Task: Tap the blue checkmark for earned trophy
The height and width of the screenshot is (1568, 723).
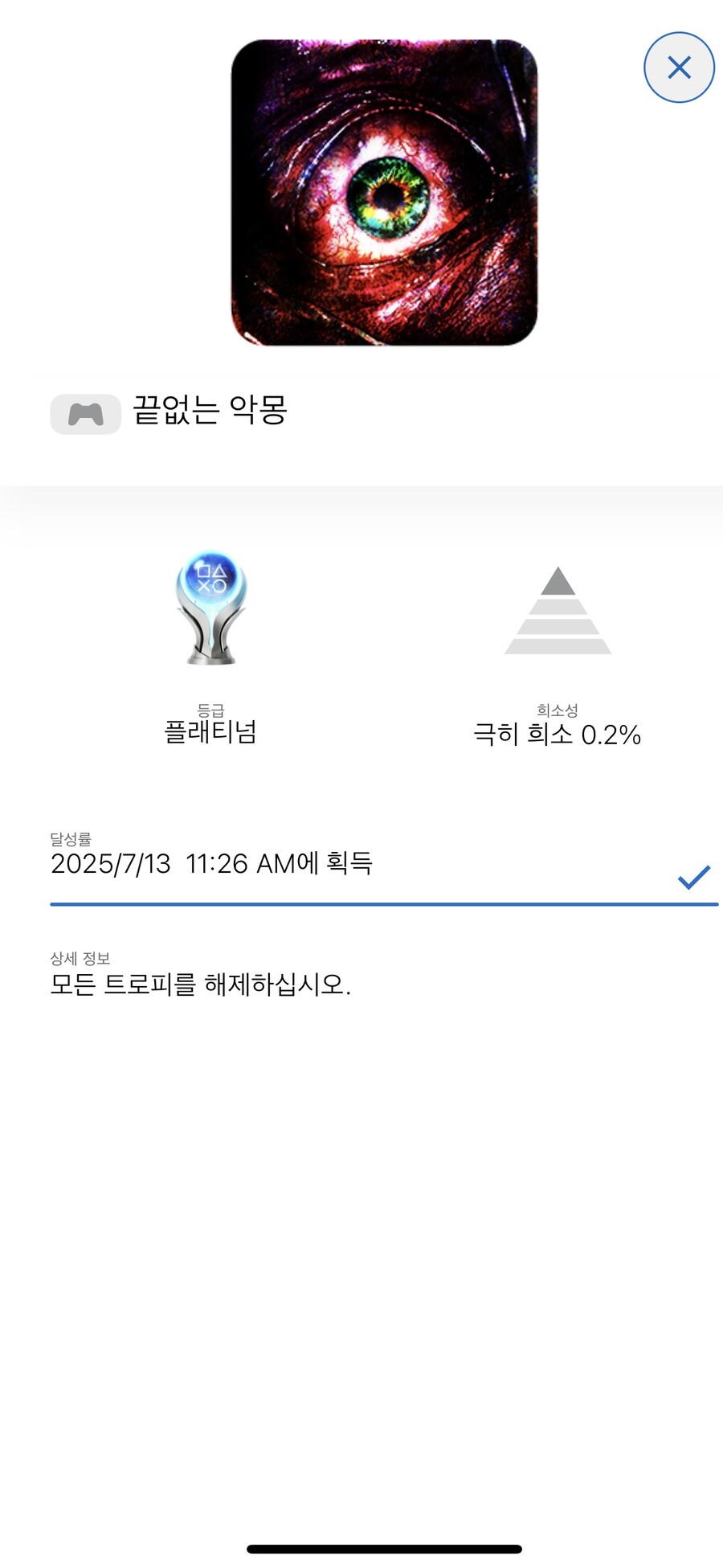Action: click(x=692, y=879)
